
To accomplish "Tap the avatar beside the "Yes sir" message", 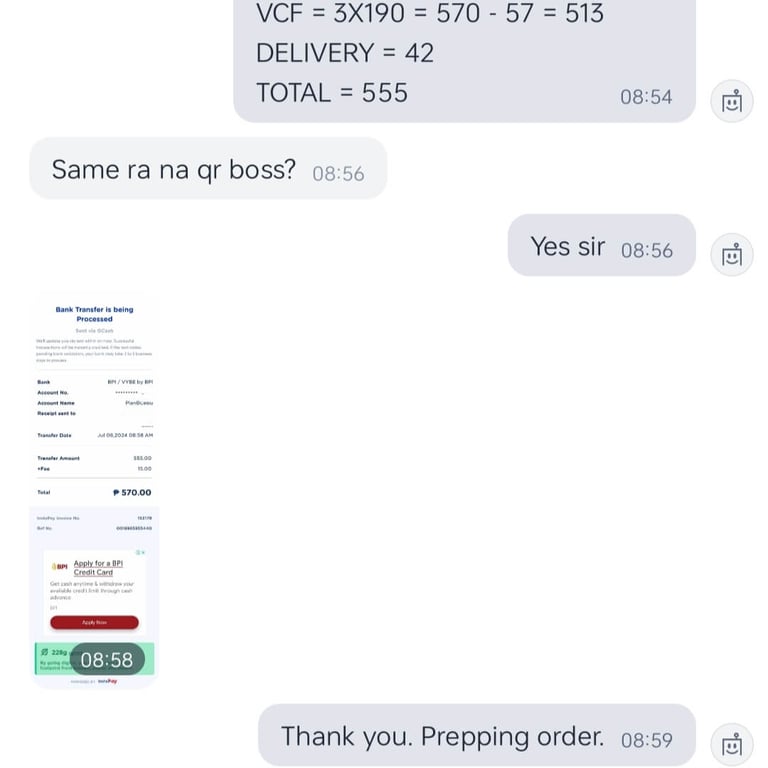I will click(731, 254).
